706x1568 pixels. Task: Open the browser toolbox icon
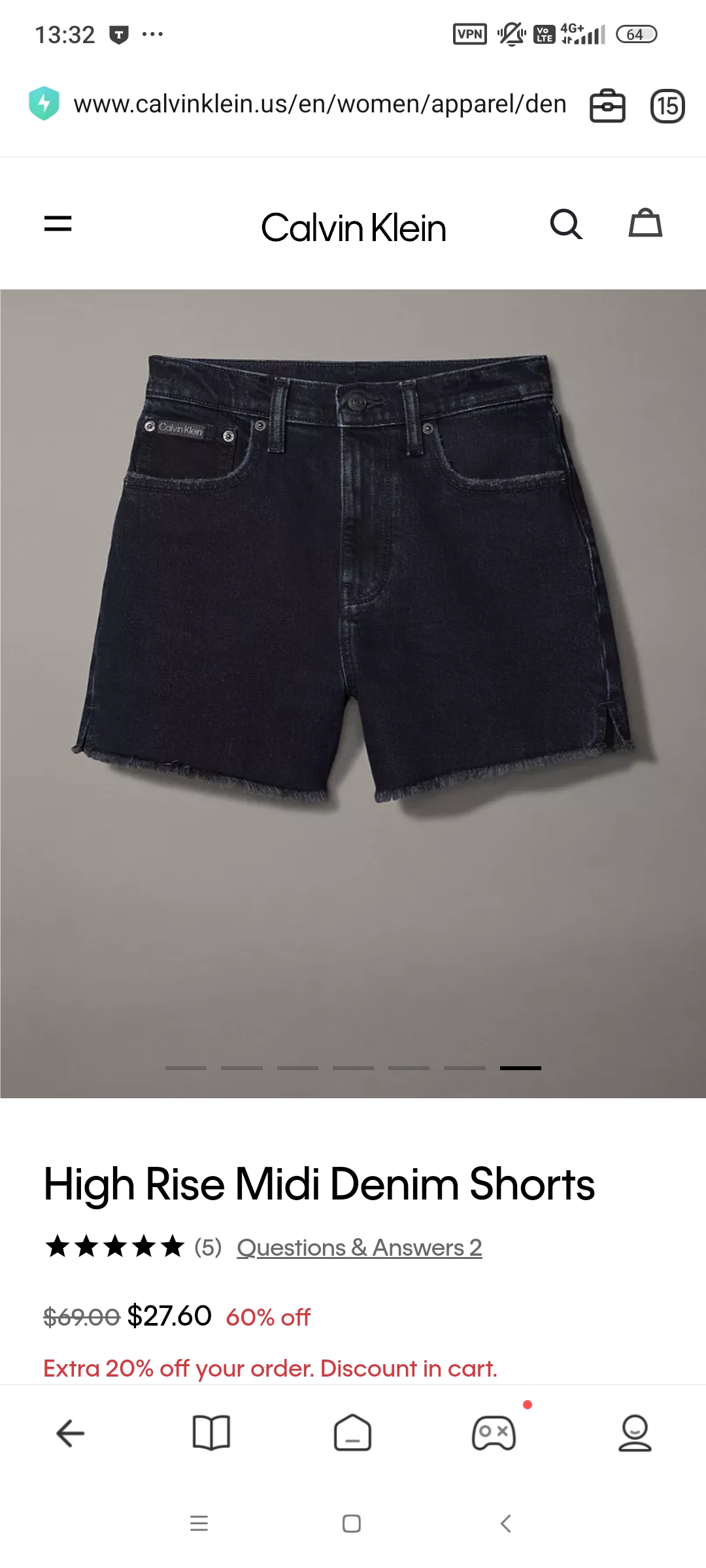(607, 106)
